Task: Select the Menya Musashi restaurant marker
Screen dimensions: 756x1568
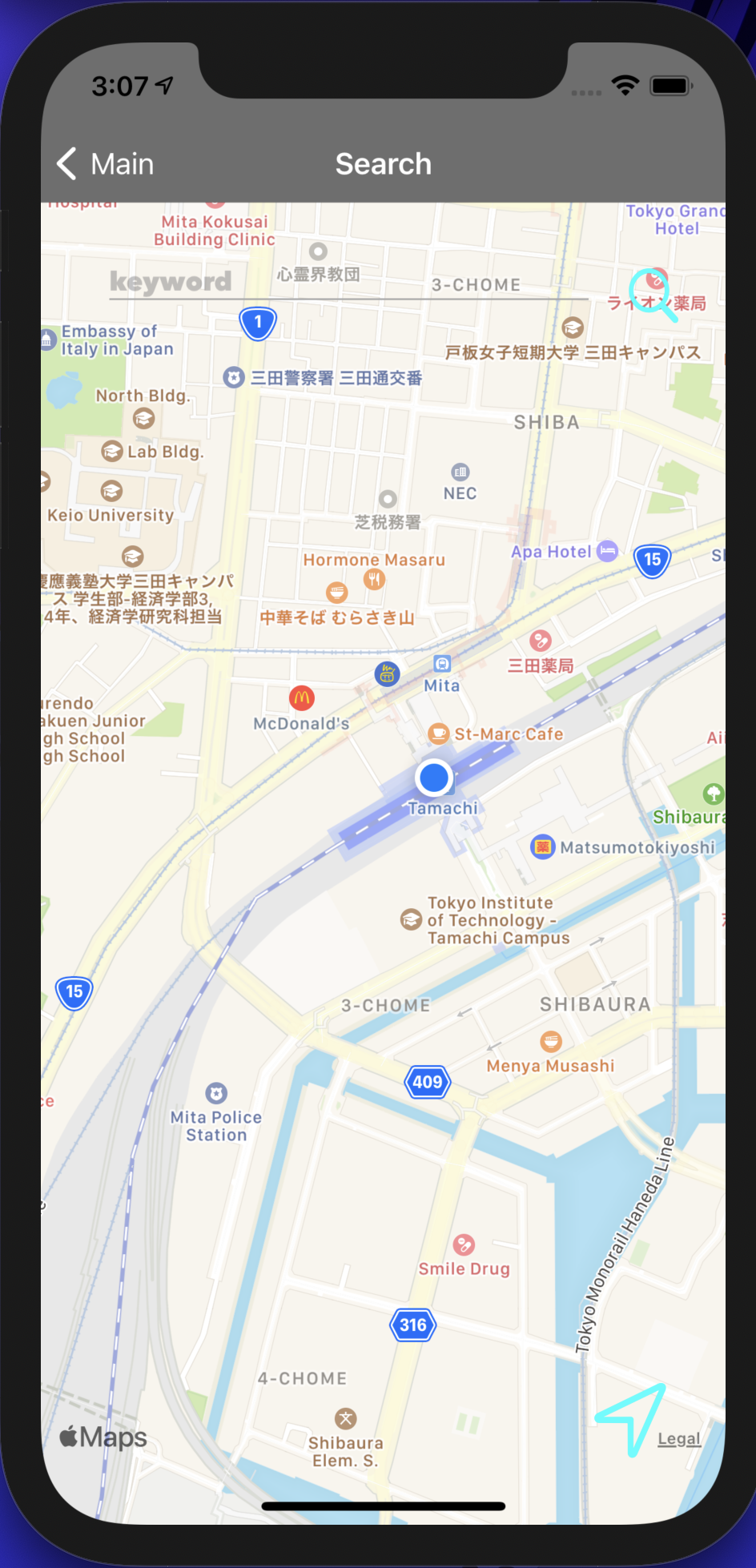Action: point(550,1039)
